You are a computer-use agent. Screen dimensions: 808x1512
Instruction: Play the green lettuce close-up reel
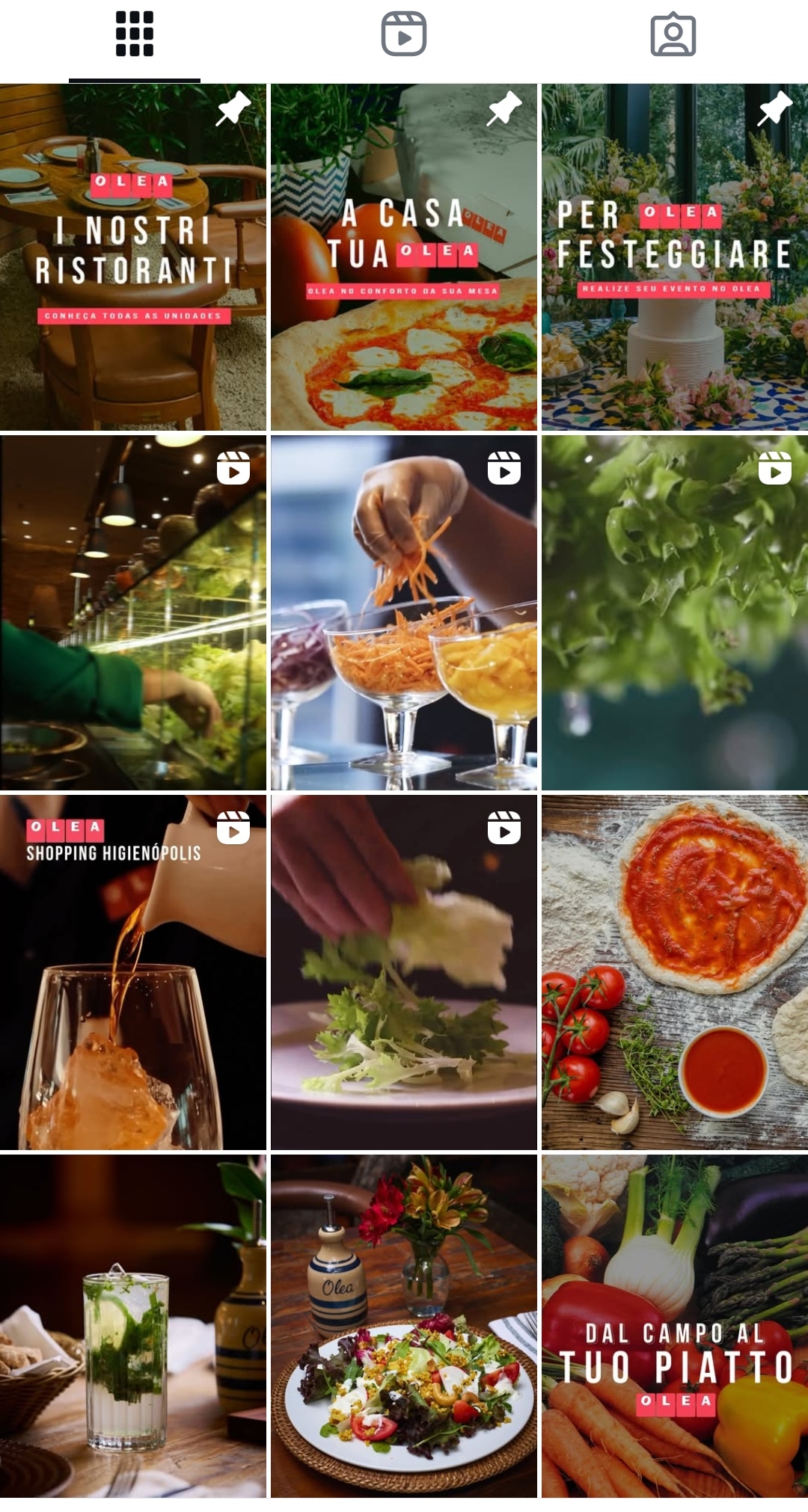pyautogui.click(x=675, y=613)
